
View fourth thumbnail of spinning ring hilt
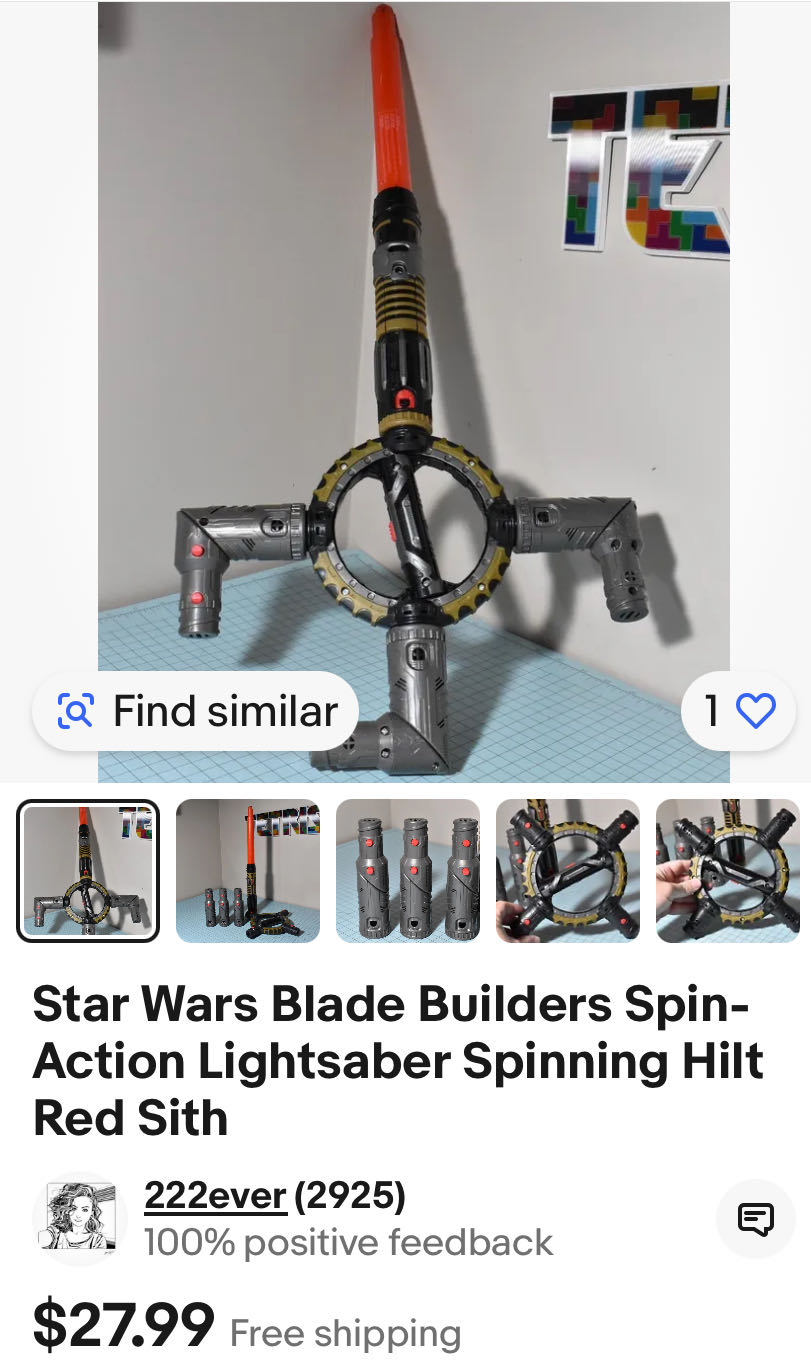(568, 871)
